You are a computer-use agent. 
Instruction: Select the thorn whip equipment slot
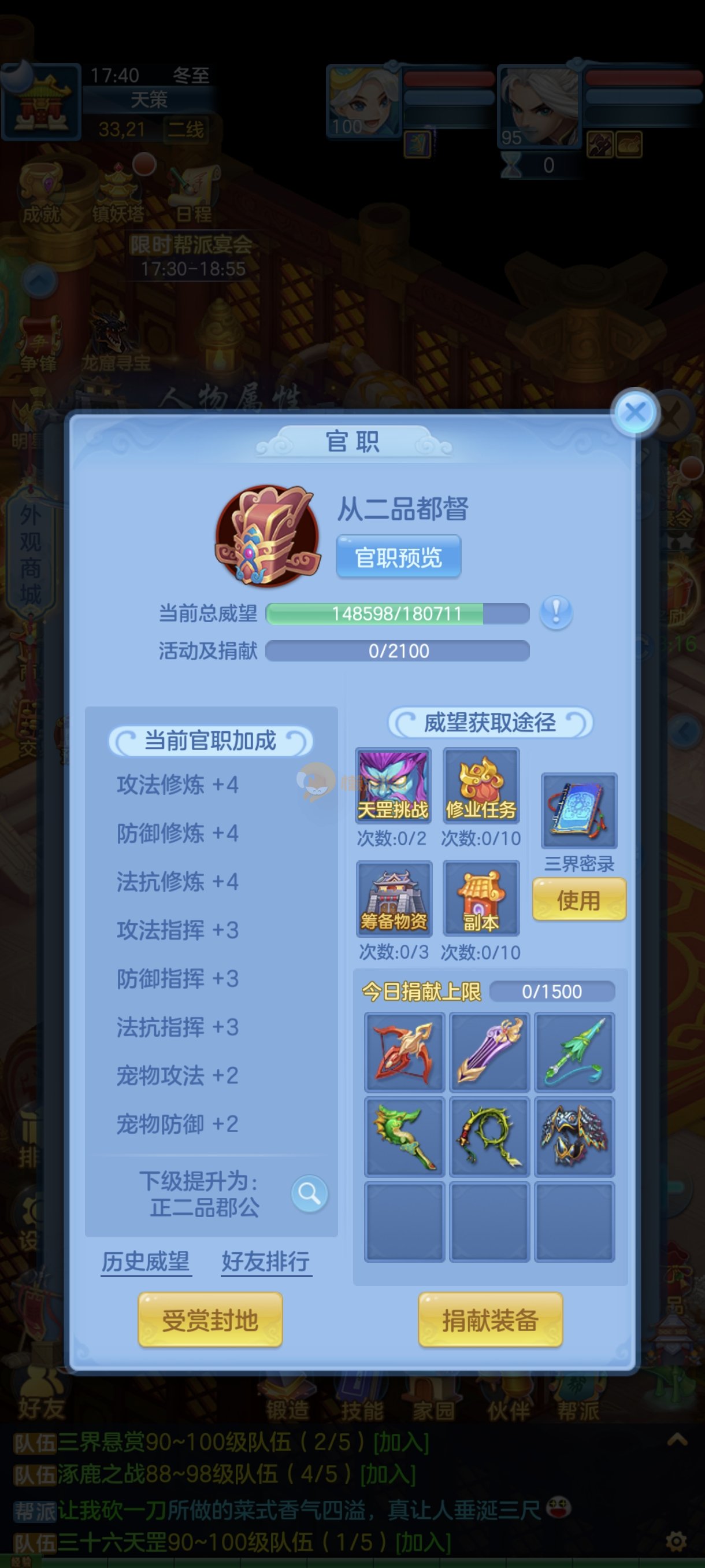489,1137
